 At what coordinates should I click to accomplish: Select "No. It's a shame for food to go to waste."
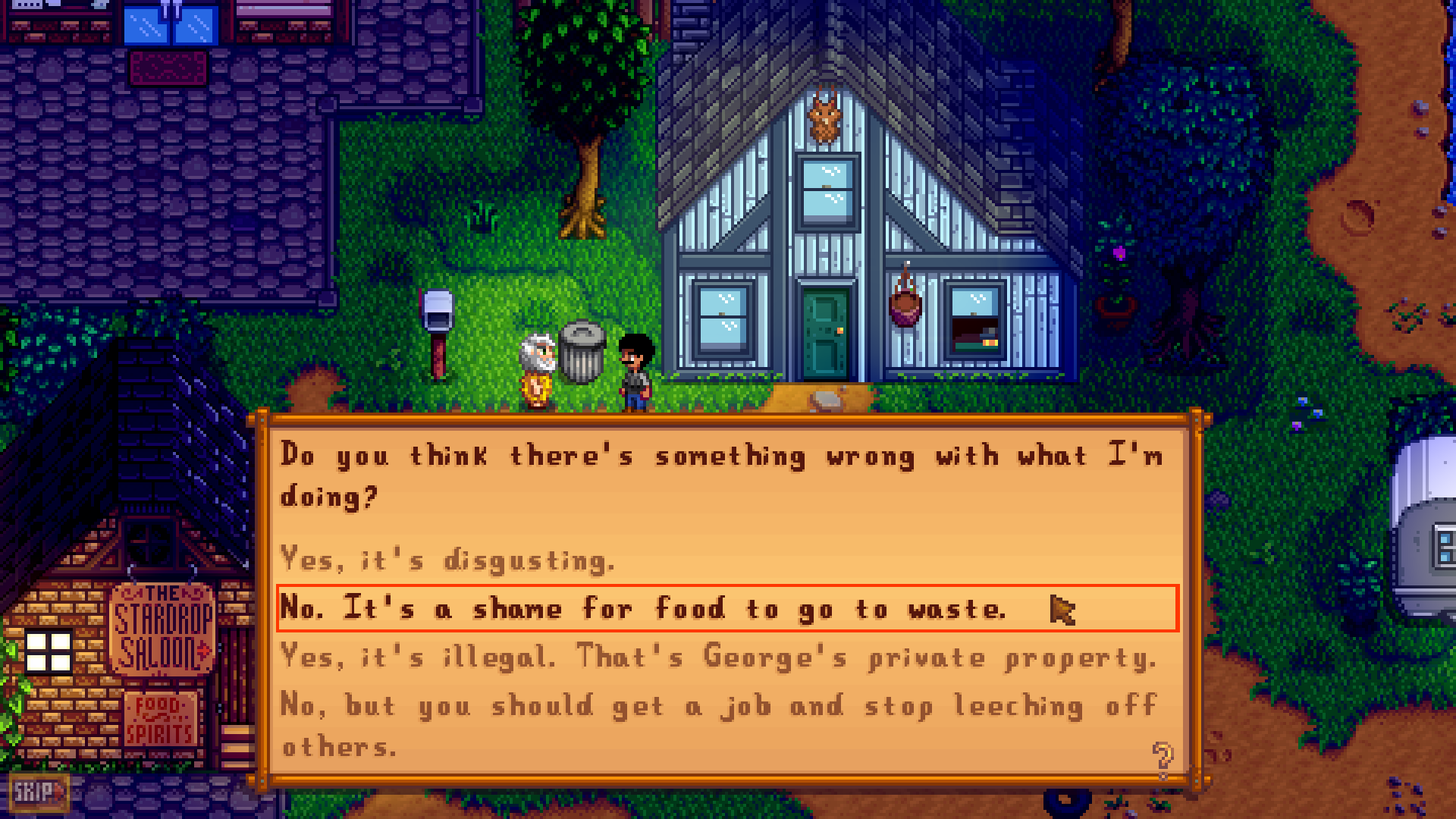643,608
